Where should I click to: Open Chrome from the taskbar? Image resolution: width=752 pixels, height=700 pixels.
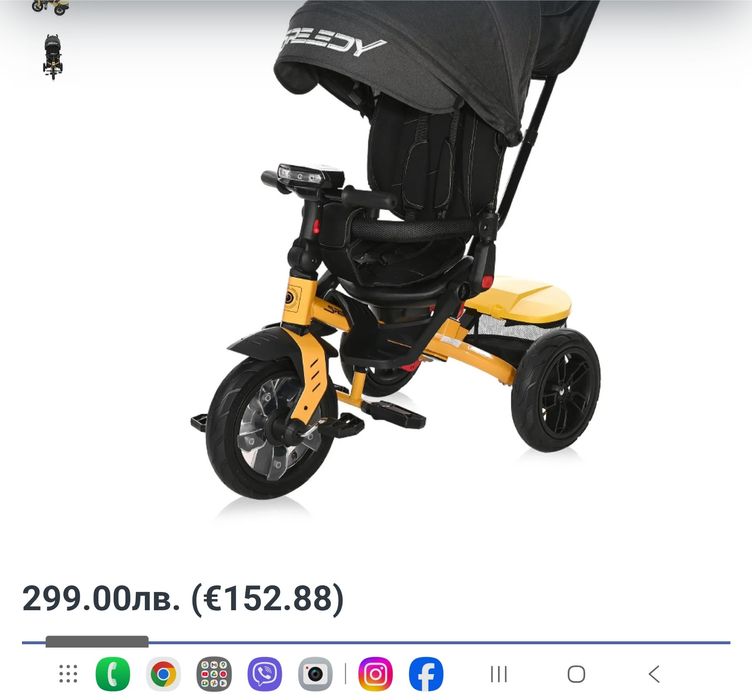coord(162,675)
